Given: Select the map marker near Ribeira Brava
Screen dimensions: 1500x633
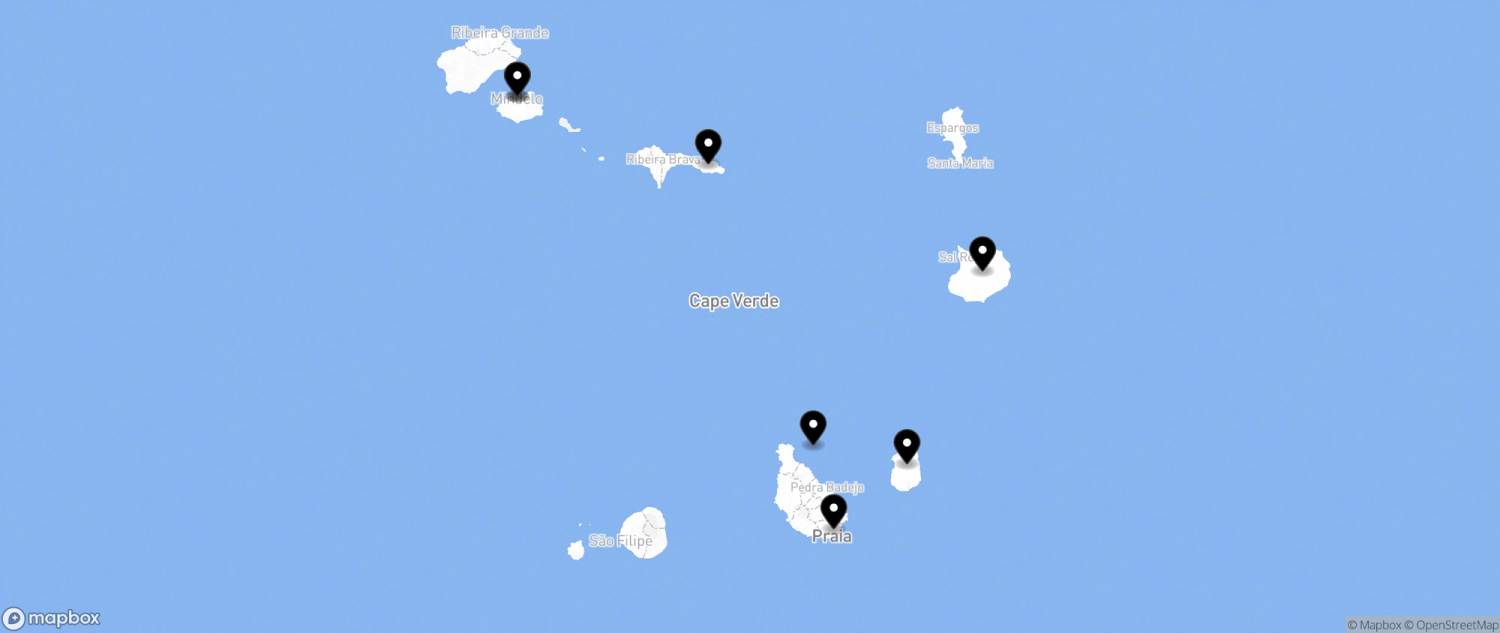Looking at the screenshot, I should click(x=708, y=145).
